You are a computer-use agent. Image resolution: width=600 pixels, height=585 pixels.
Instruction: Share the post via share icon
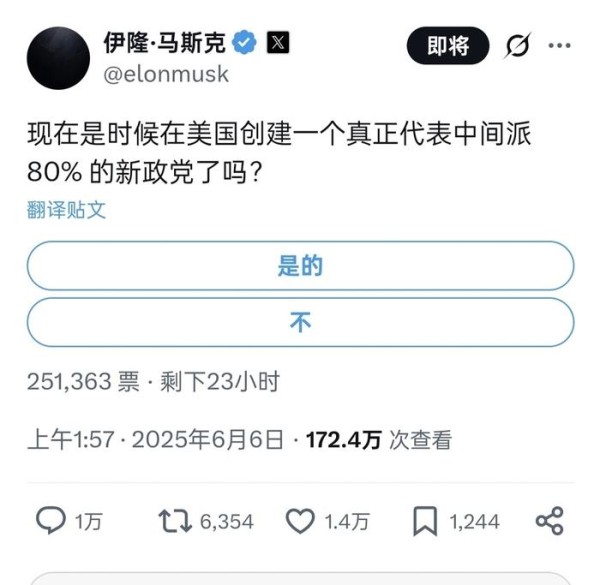click(549, 520)
